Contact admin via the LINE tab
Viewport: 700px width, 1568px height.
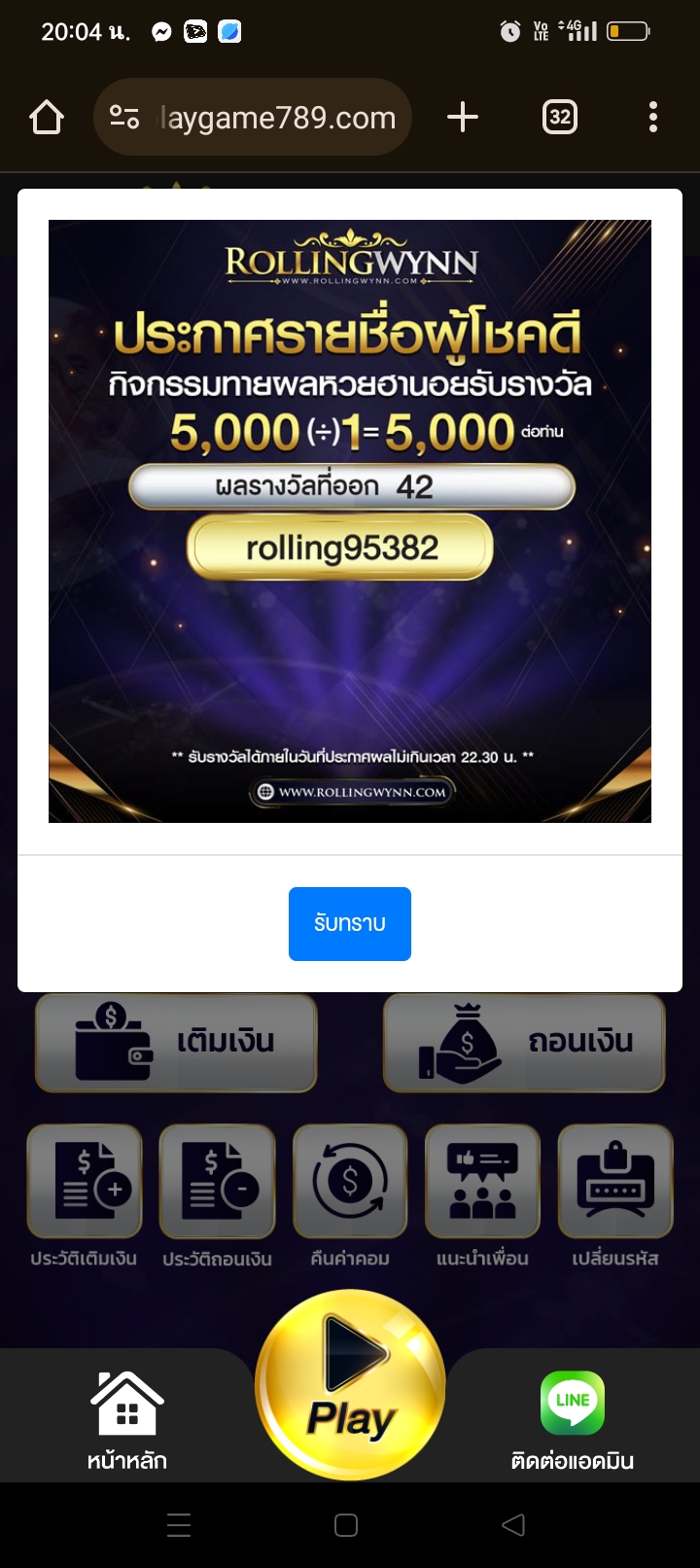coord(573,1419)
